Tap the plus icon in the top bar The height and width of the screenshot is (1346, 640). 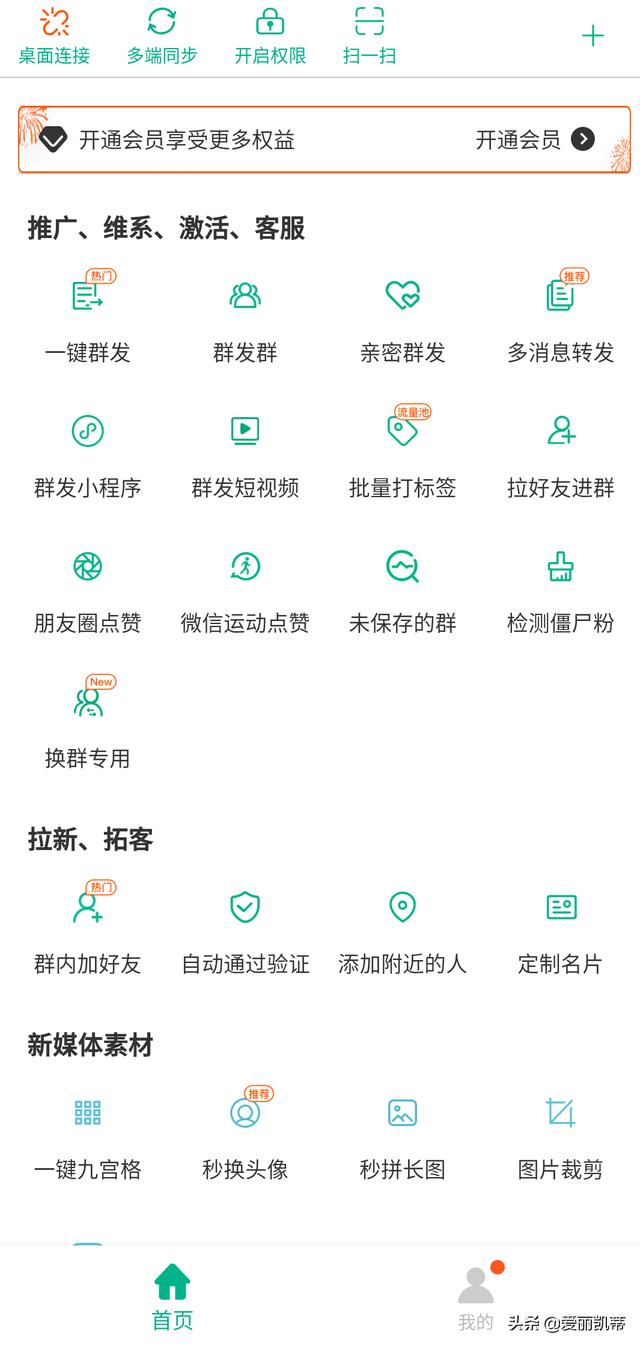(x=593, y=36)
